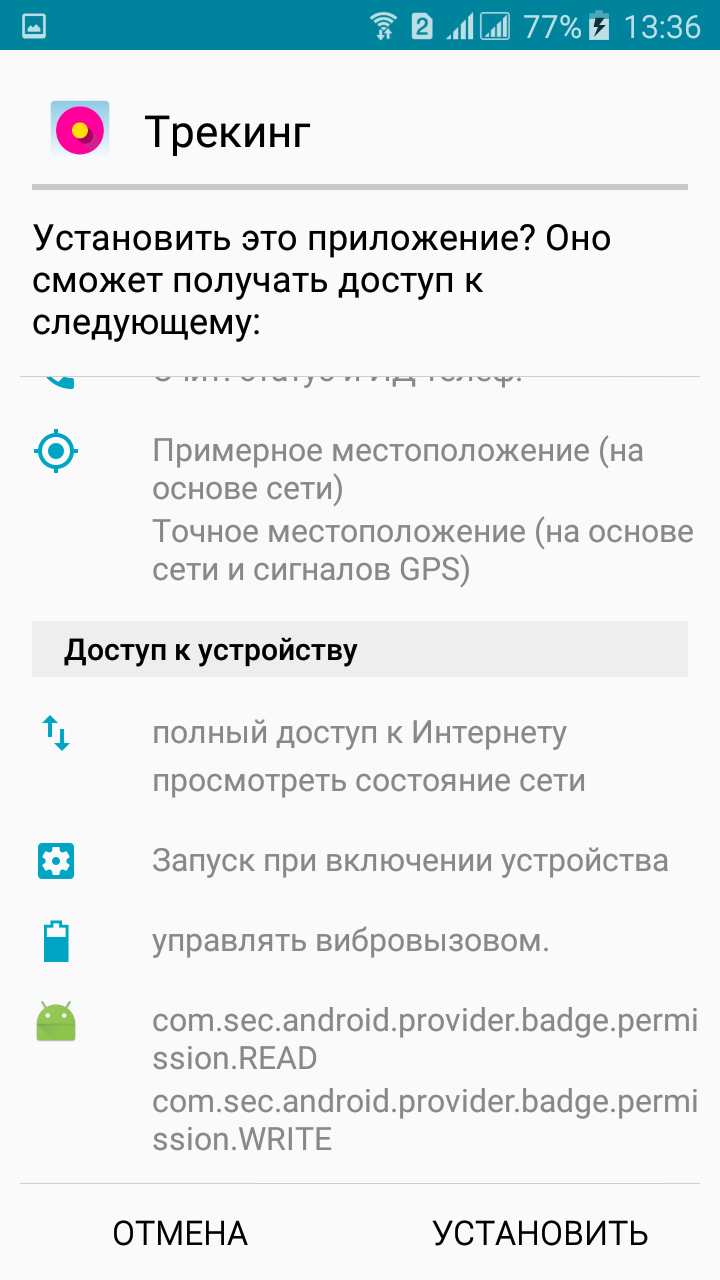View the Точное местоположение permission info
The image size is (720, 1280).
422,550
